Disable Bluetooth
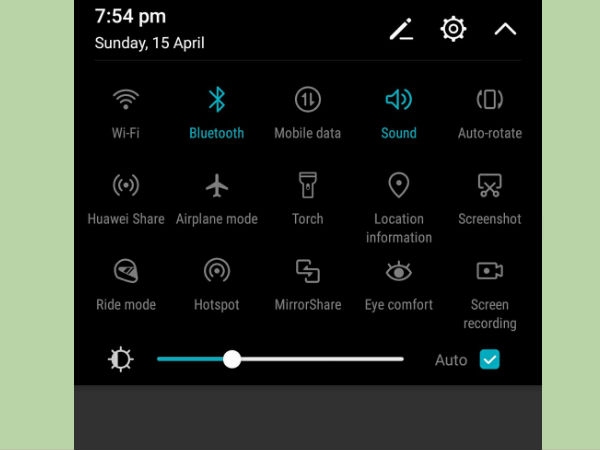This screenshot has height=450, width=600. 217,100
